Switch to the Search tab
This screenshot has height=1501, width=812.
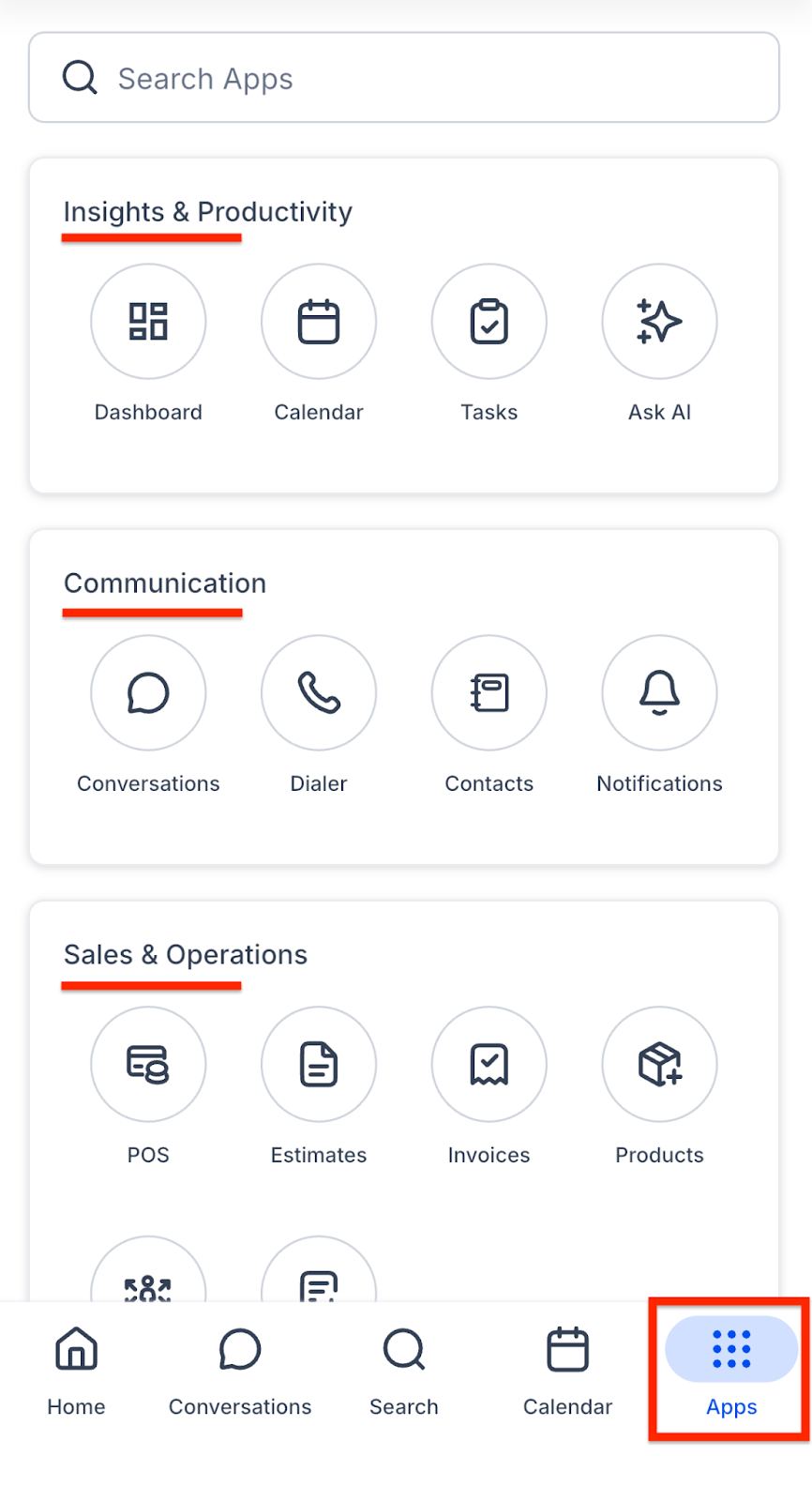tap(404, 1370)
